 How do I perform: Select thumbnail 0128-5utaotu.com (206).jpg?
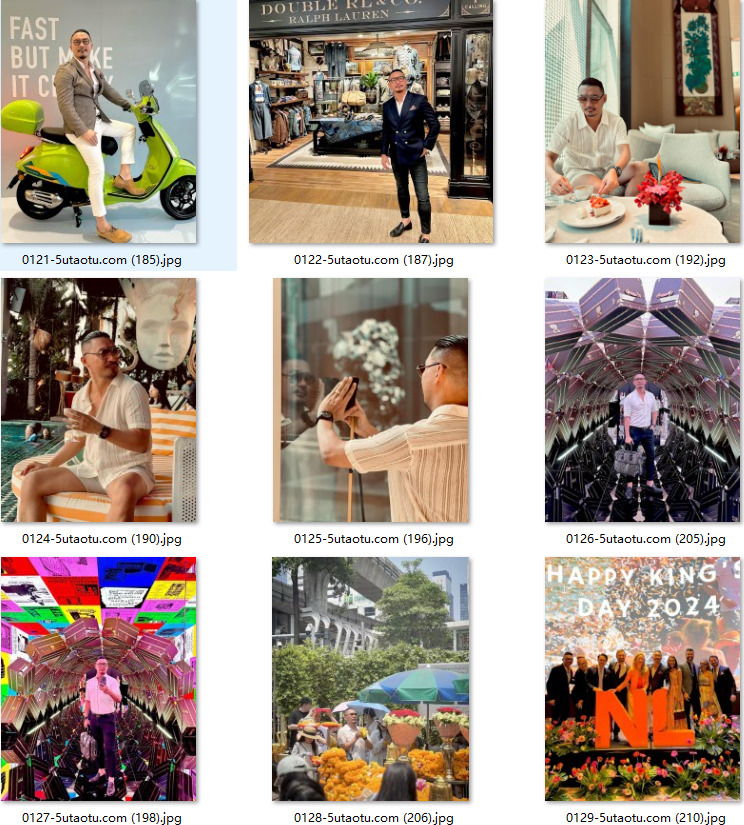[x=371, y=679]
